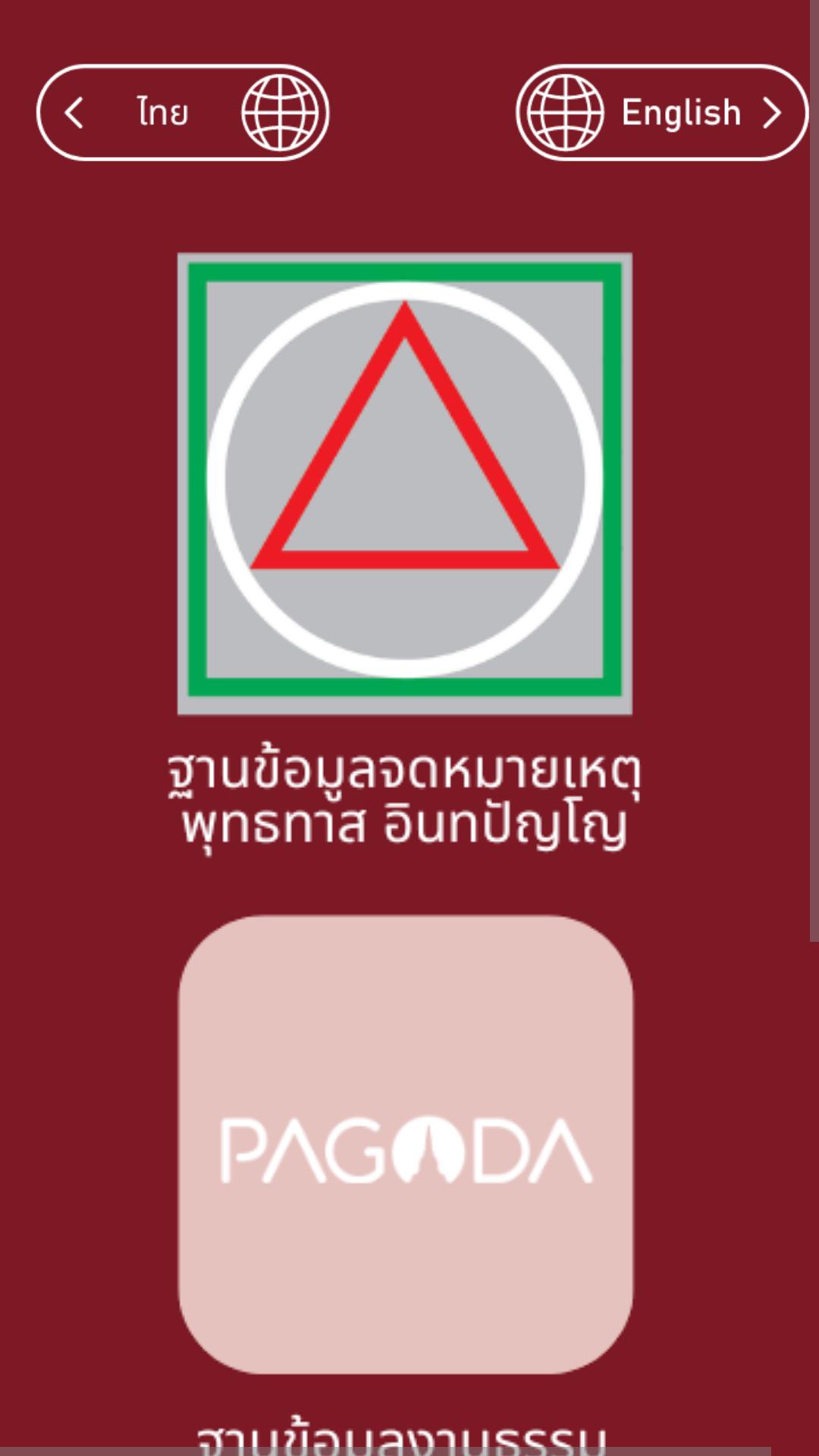Switch language to ไทย
The height and width of the screenshot is (1456, 819).
click(183, 112)
